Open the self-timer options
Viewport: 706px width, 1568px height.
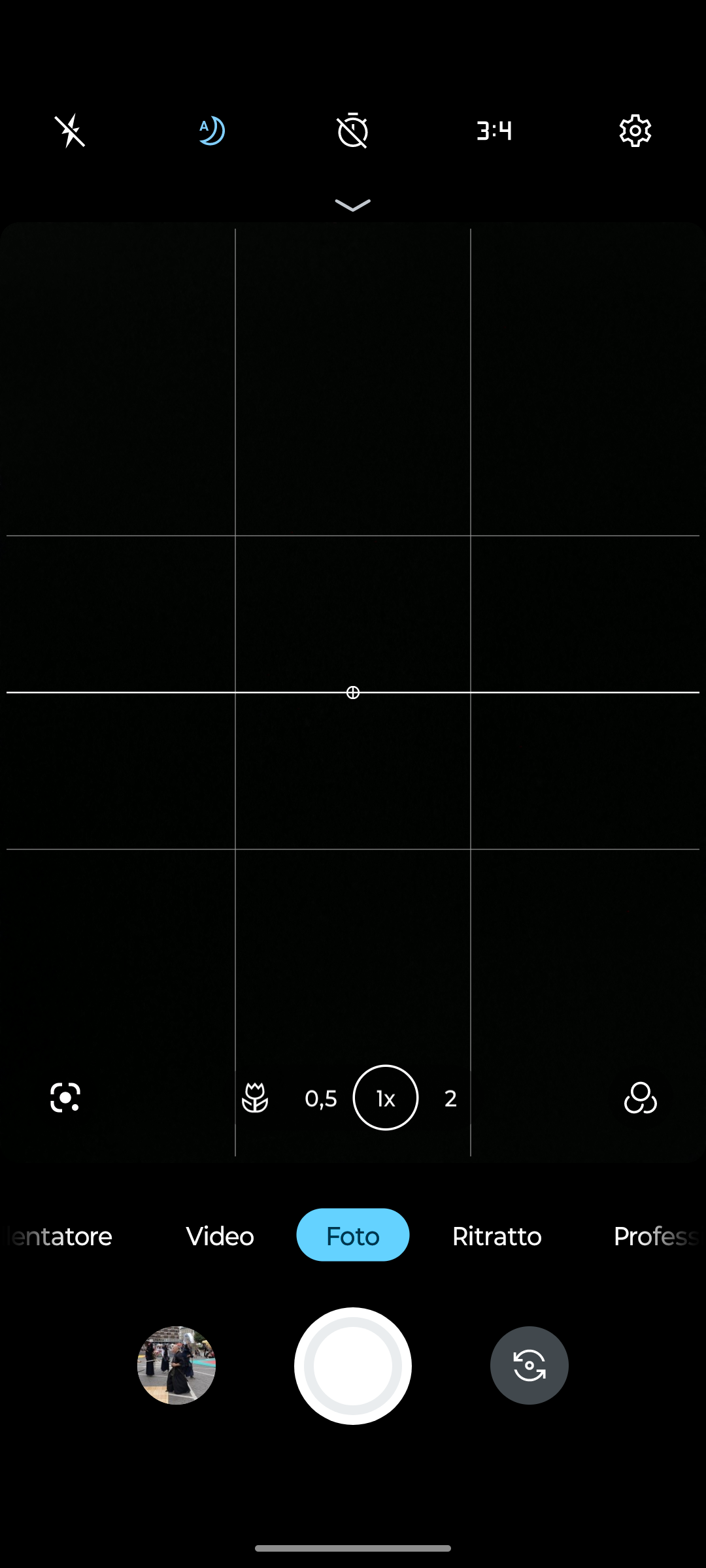353,131
